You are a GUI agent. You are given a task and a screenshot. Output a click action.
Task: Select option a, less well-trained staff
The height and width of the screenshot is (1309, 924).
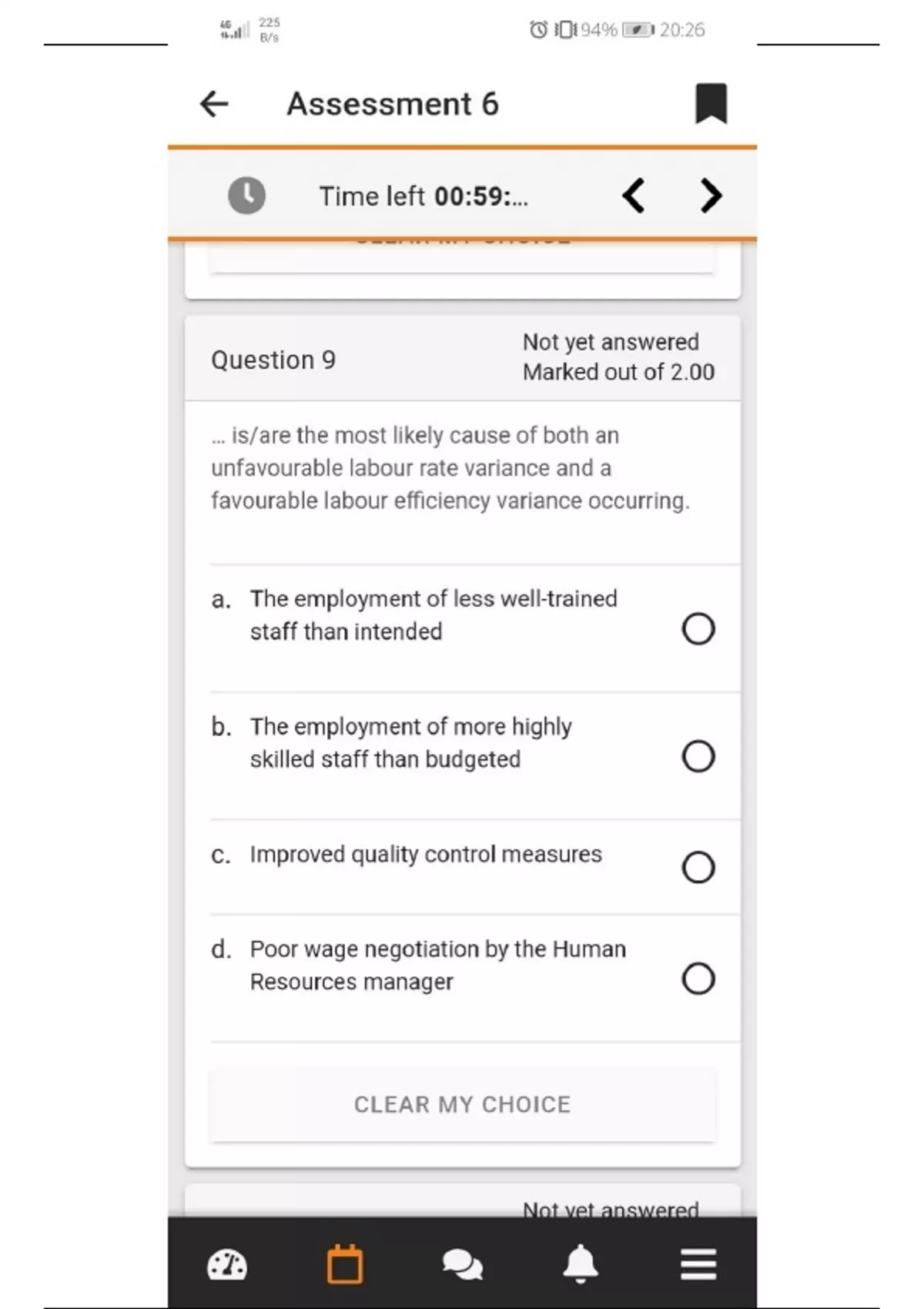(698, 629)
